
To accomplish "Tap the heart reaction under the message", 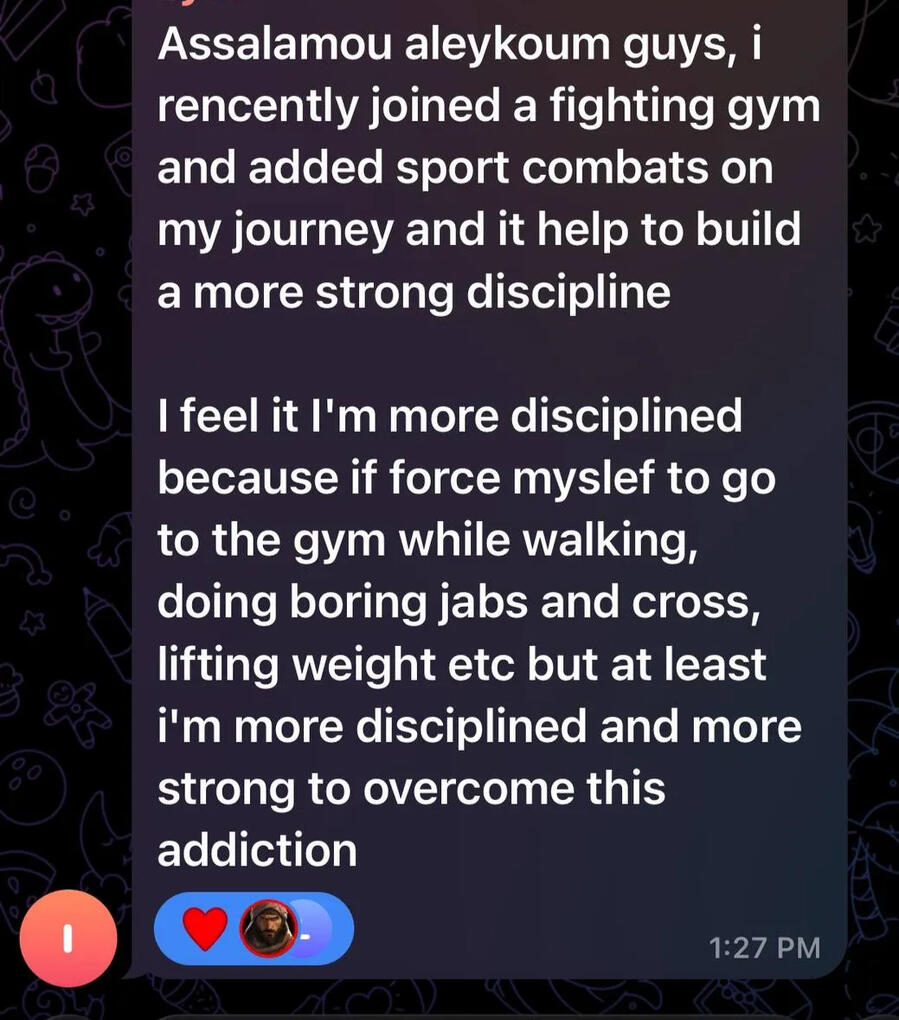I will [x=206, y=928].
